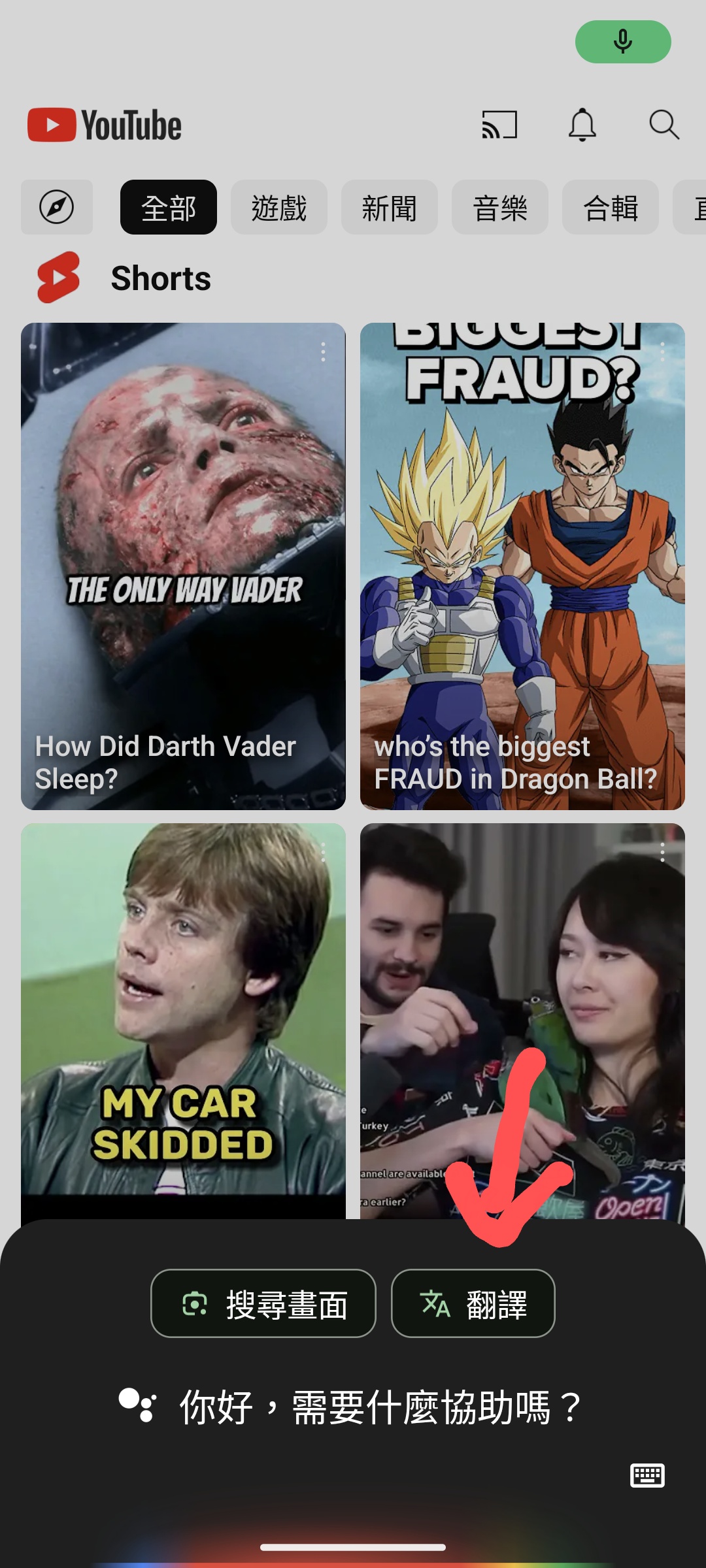Screen dimensions: 706x1568
Task: Tap the green microphone indicator
Action: (x=623, y=42)
